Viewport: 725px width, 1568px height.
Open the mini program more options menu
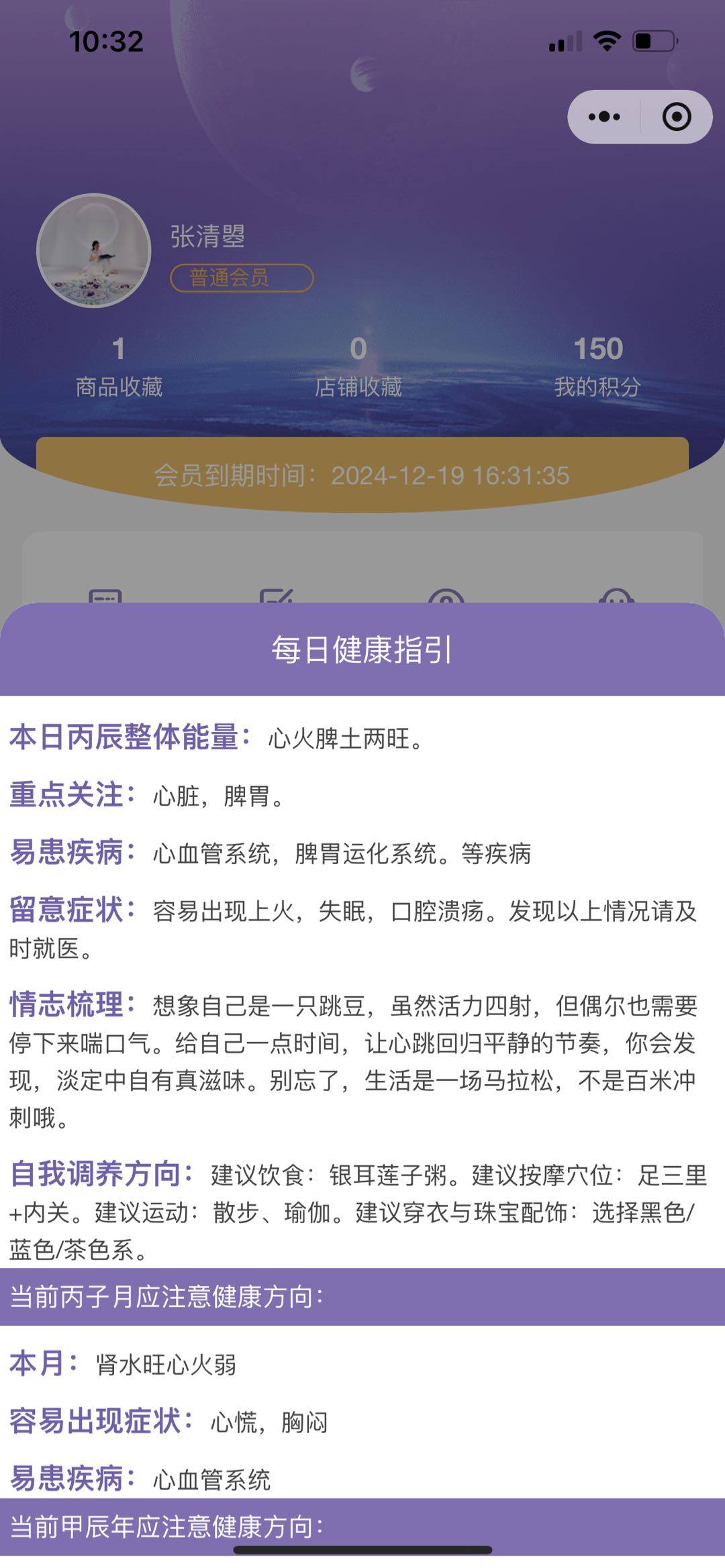pyautogui.click(x=603, y=117)
